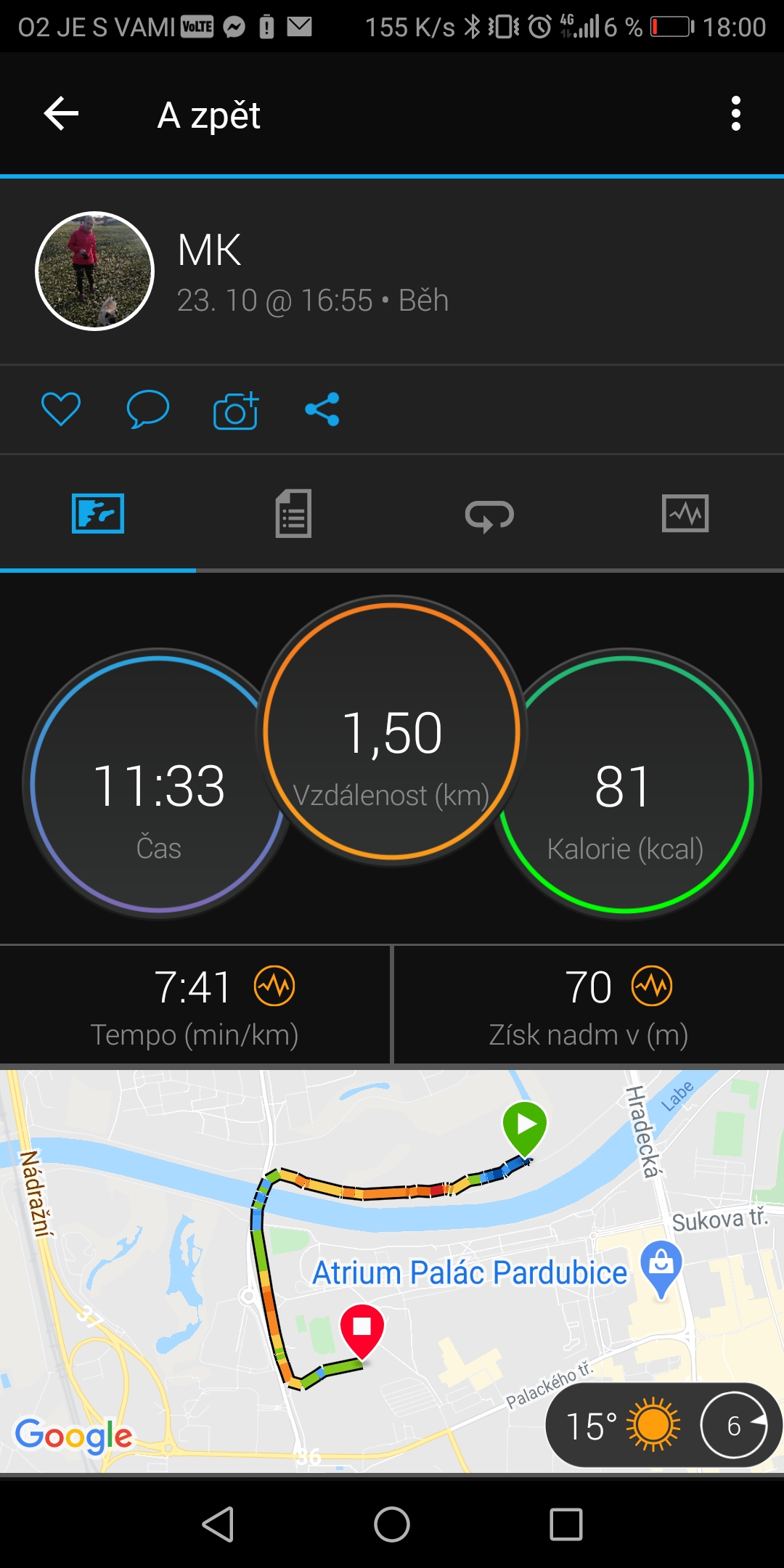Image resolution: width=784 pixels, height=1568 pixels.
Task: Open the pace chart next to 7:41
Action: (x=274, y=986)
